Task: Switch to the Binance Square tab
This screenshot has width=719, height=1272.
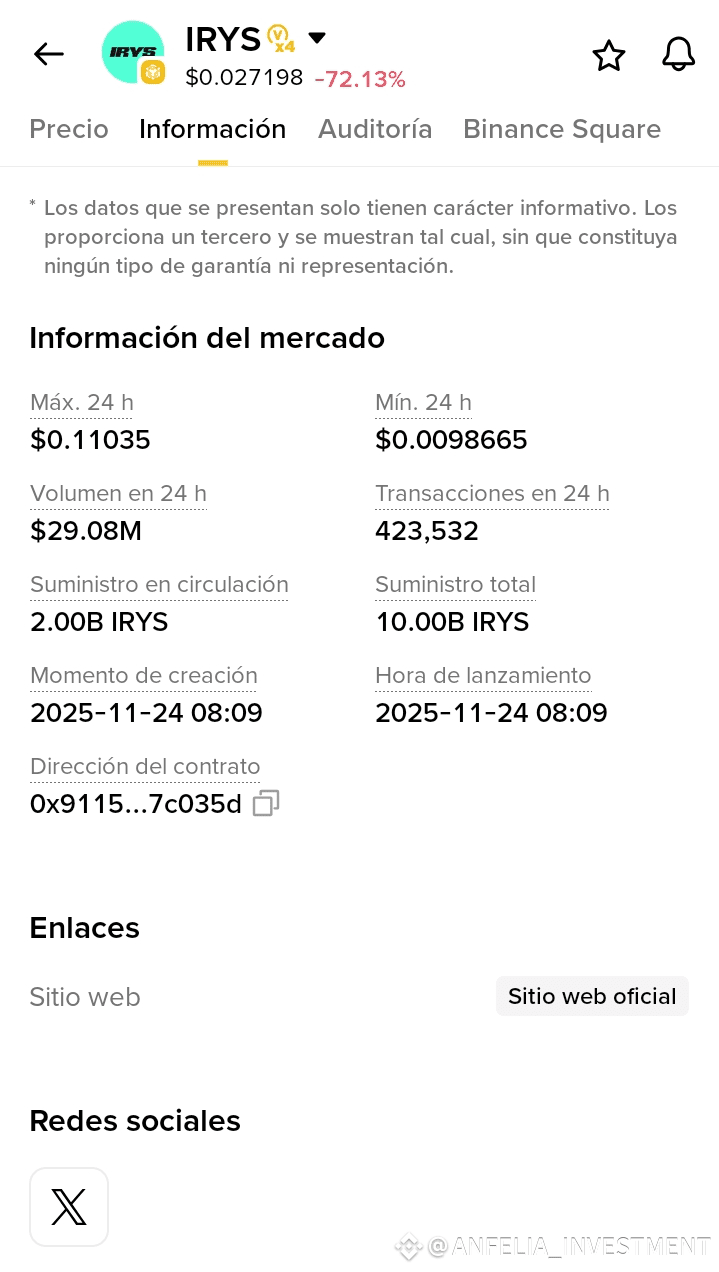Action: point(561,129)
